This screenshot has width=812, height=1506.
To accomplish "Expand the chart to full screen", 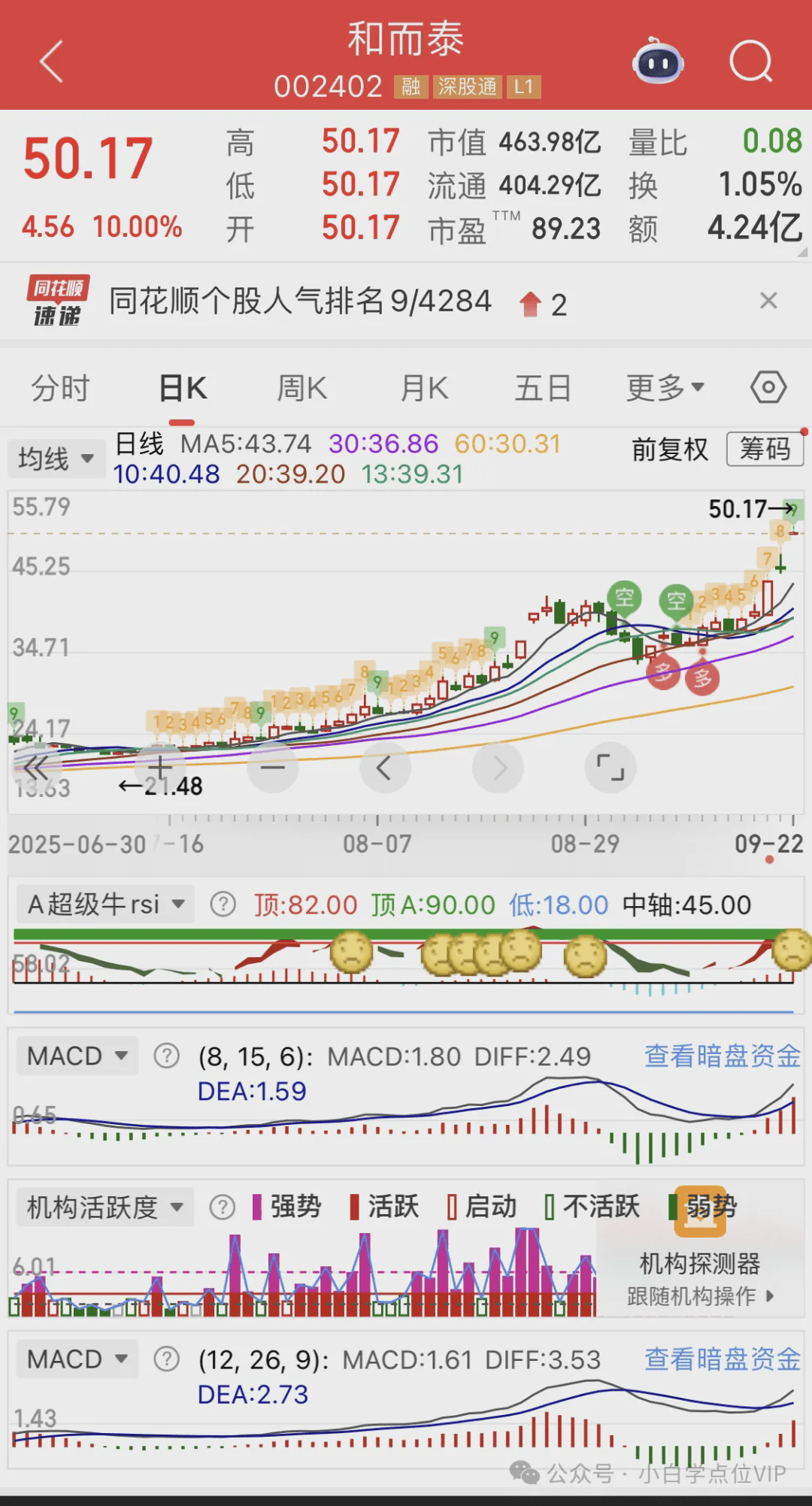I will click(x=610, y=768).
